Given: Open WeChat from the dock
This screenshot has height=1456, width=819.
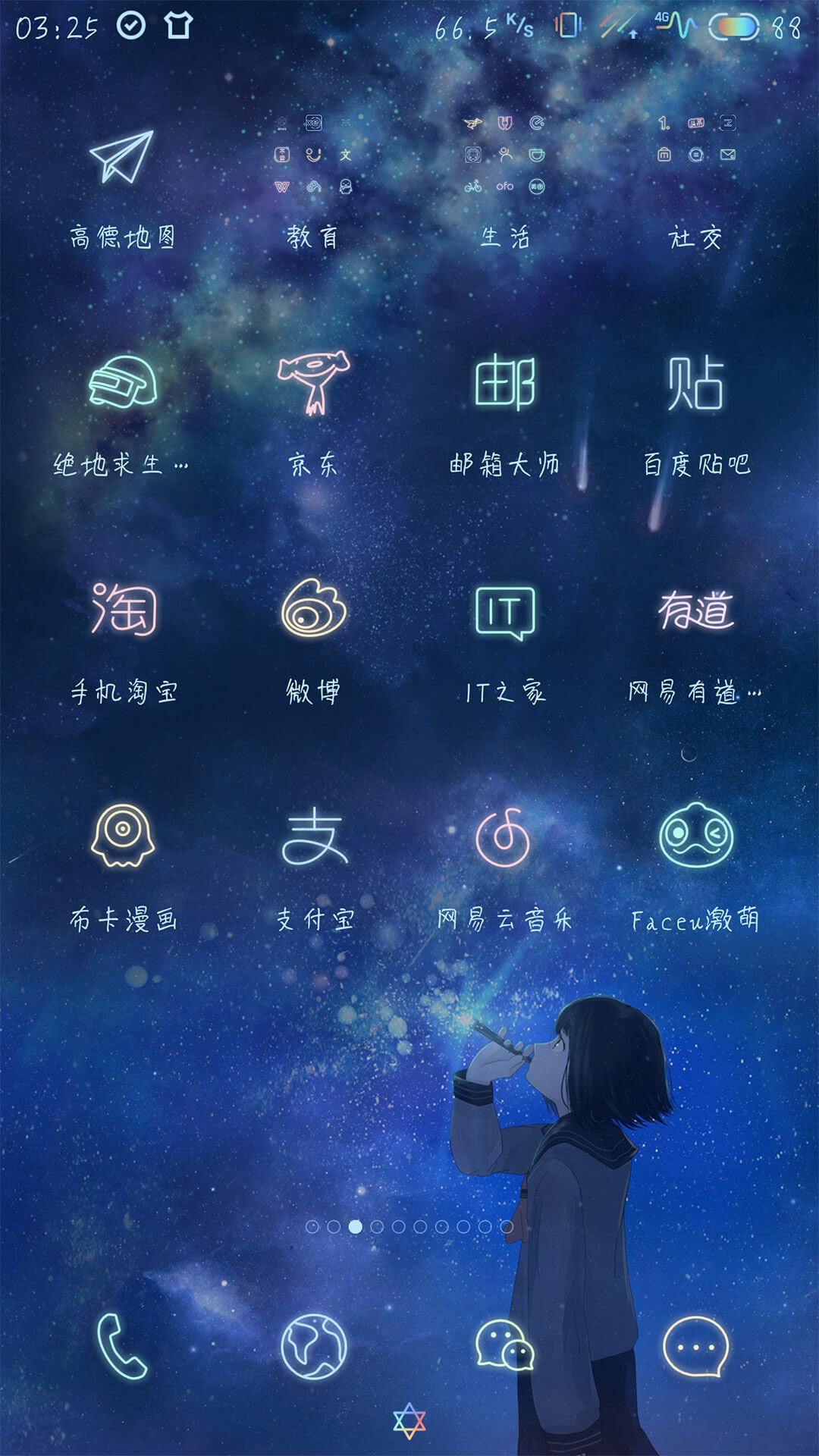Looking at the screenshot, I should tap(505, 1346).
